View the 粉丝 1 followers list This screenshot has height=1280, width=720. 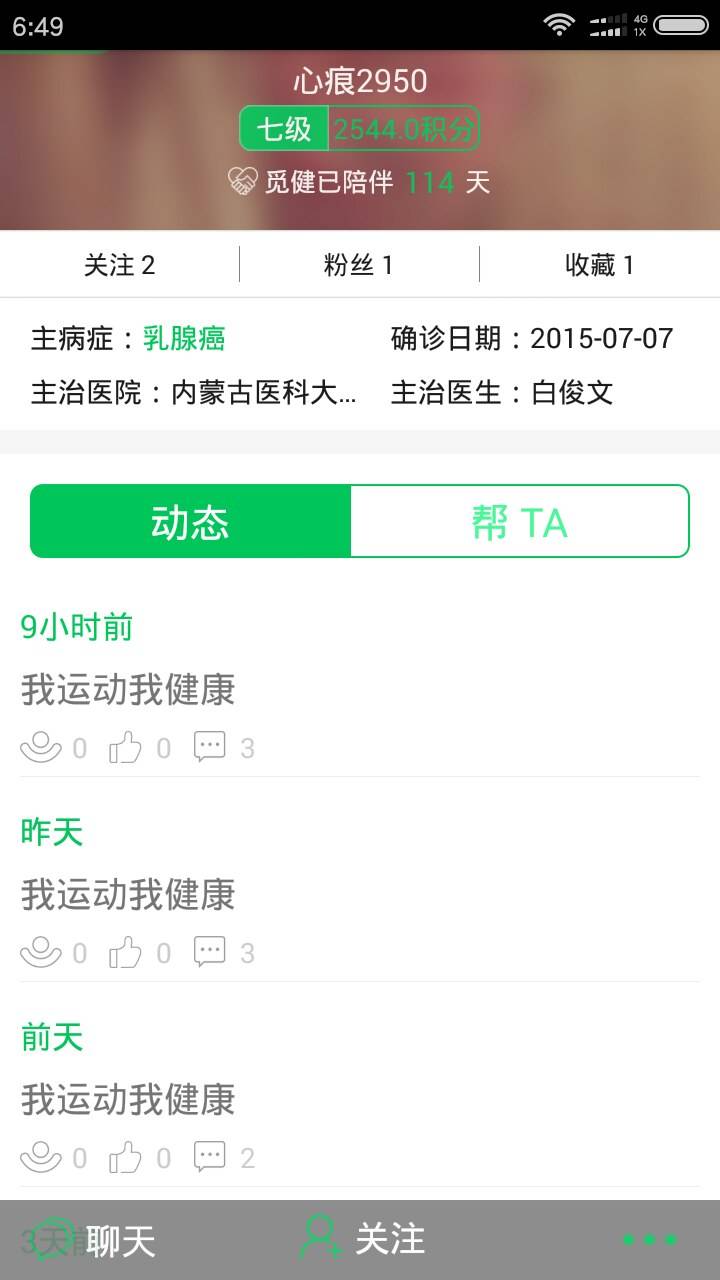point(359,265)
